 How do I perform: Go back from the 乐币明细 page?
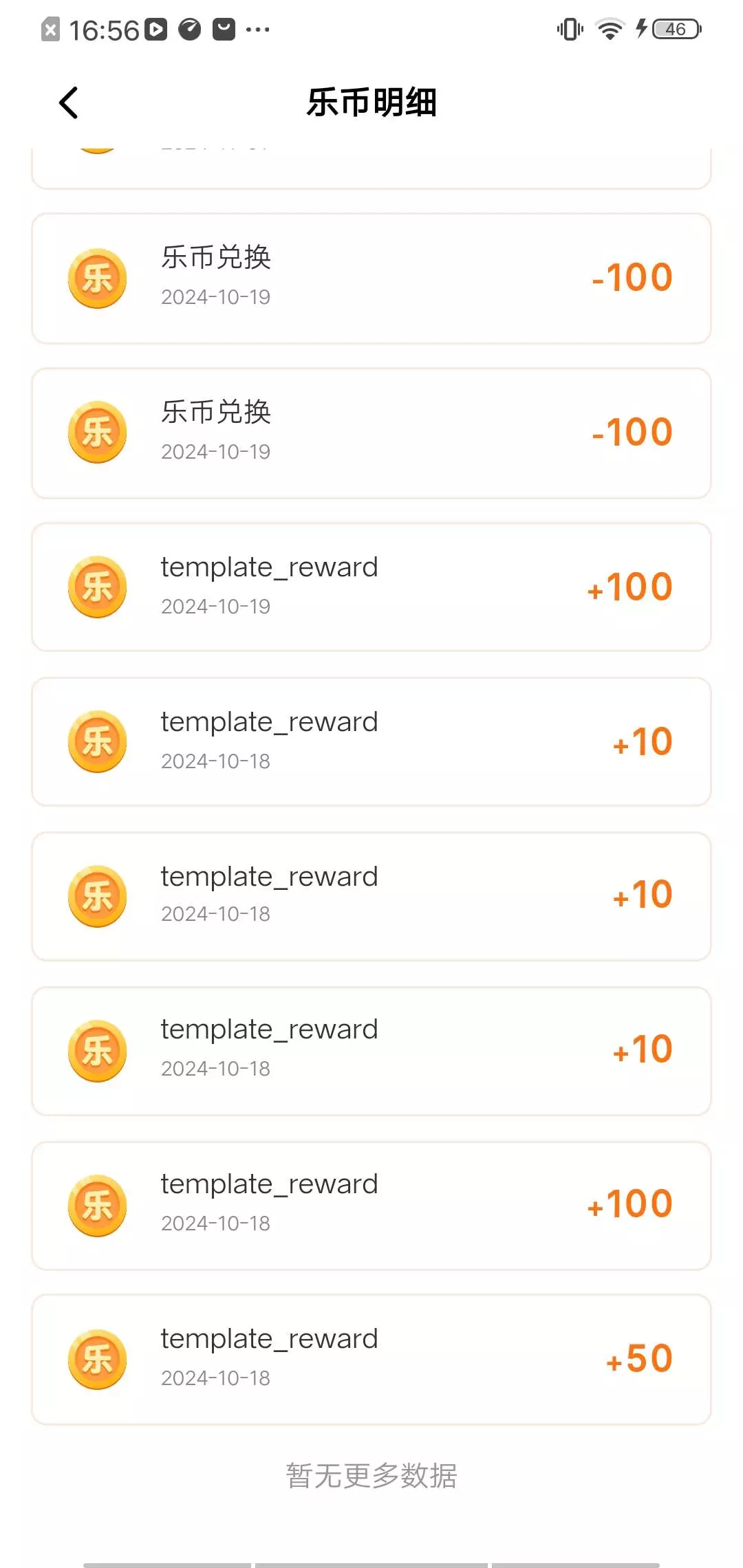(69, 103)
